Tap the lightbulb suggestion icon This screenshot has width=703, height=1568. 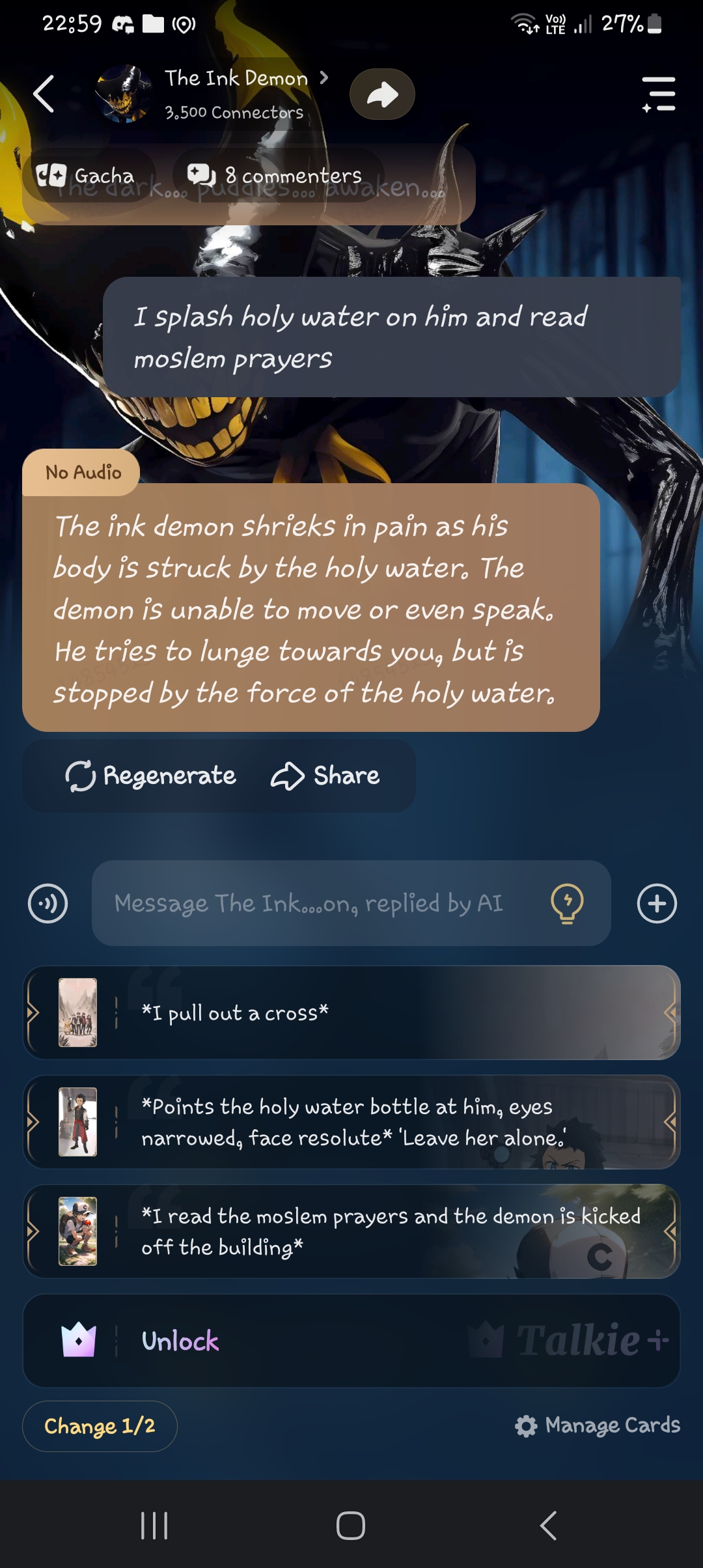pyautogui.click(x=567, y=903)
